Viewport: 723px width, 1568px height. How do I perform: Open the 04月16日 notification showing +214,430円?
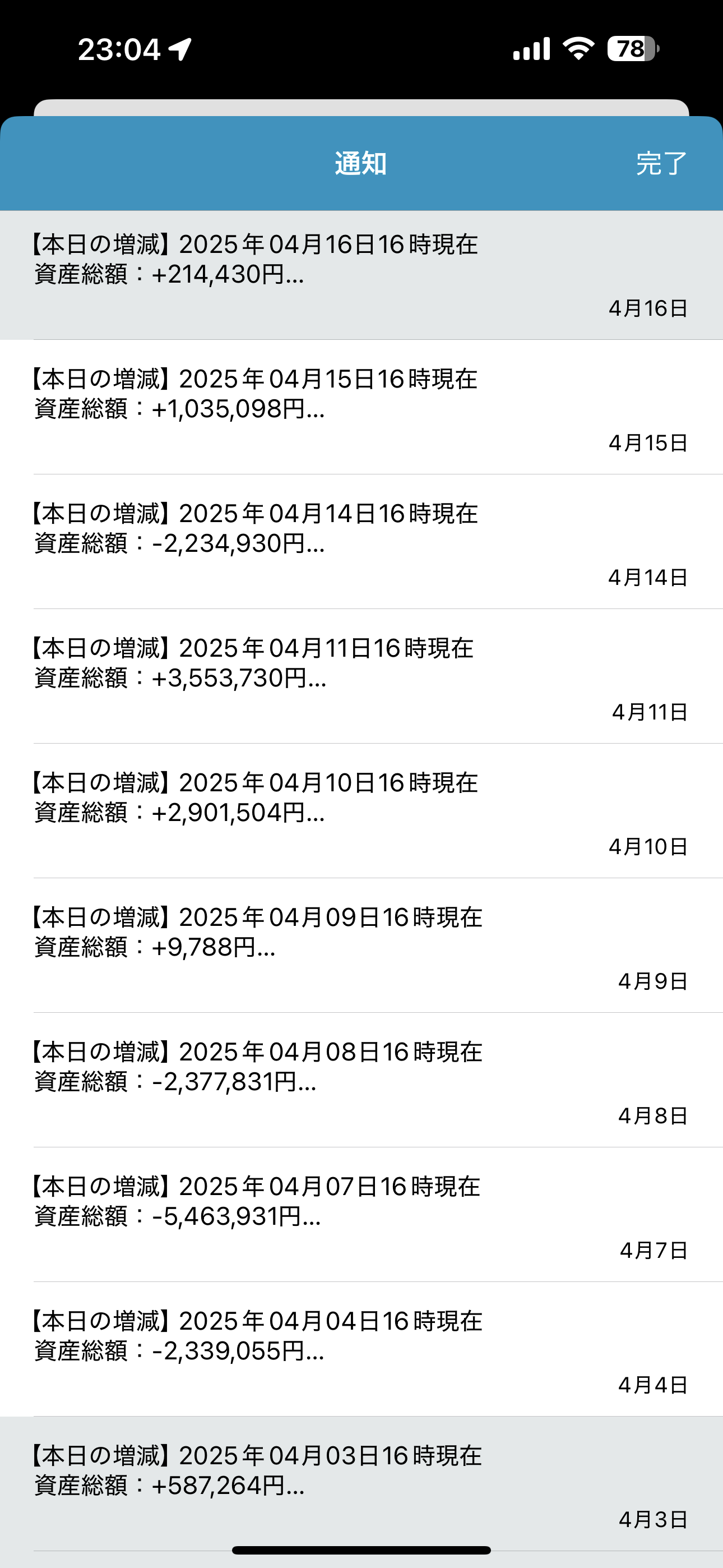click(361, 275)
